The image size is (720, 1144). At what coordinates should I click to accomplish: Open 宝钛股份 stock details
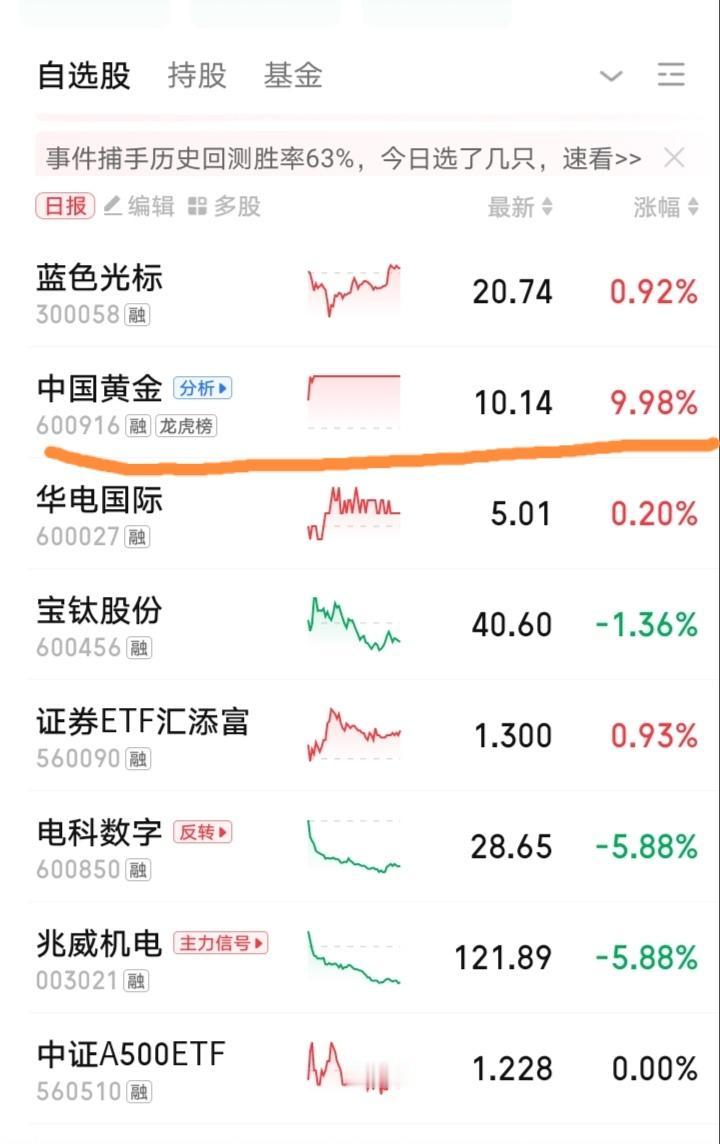99,610
